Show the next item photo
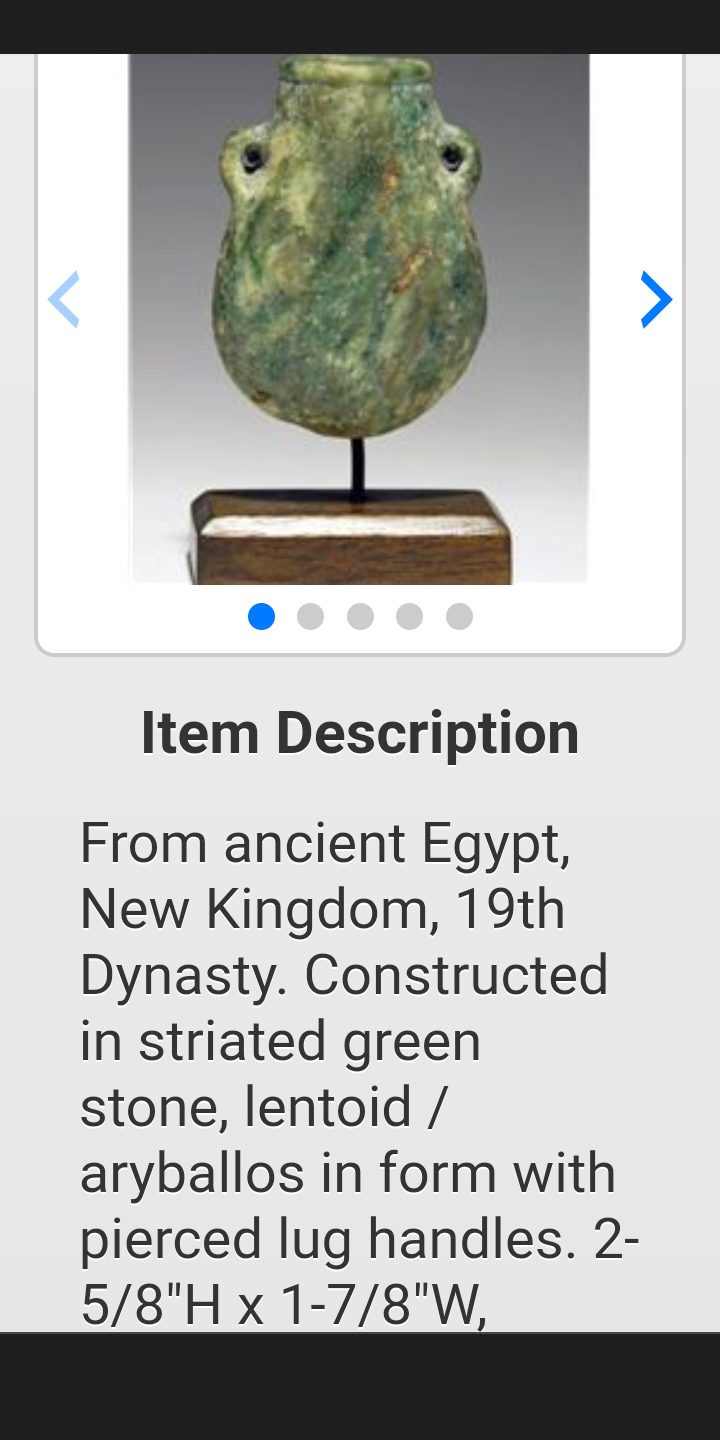The width and height of the screenshot is (720, 1440). 656,300
